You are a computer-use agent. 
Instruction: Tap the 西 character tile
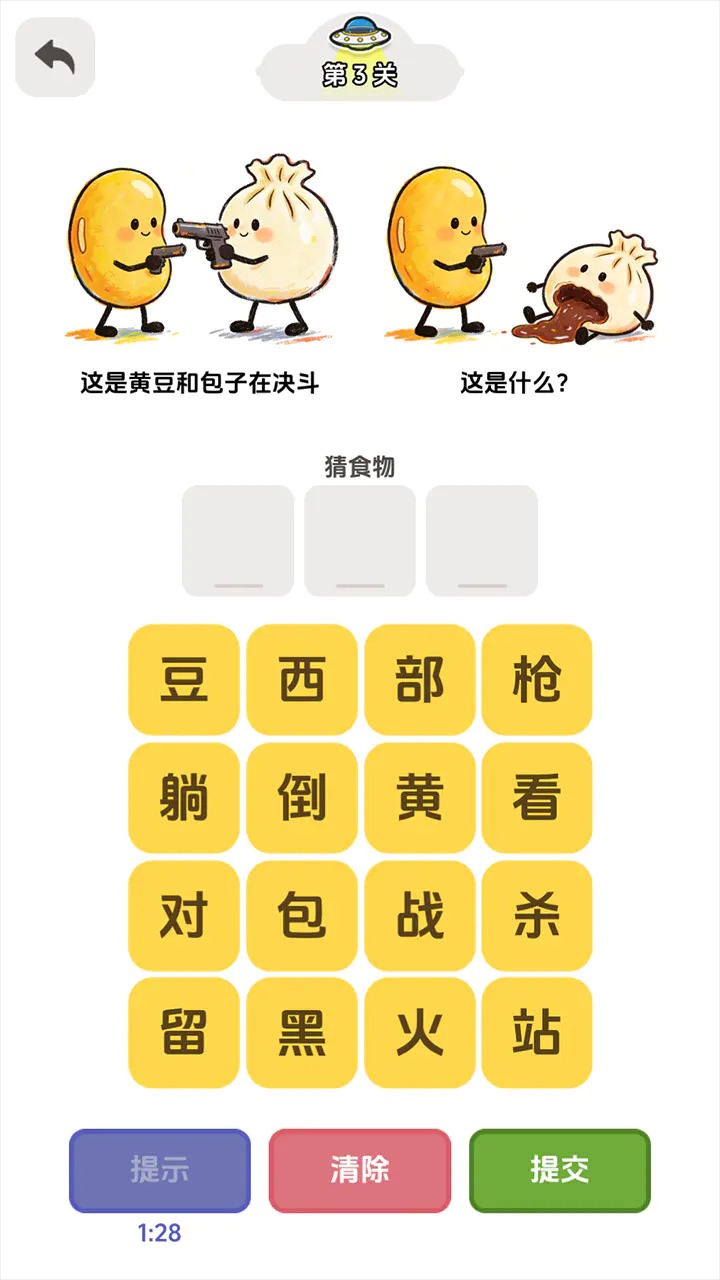[302, 680]
